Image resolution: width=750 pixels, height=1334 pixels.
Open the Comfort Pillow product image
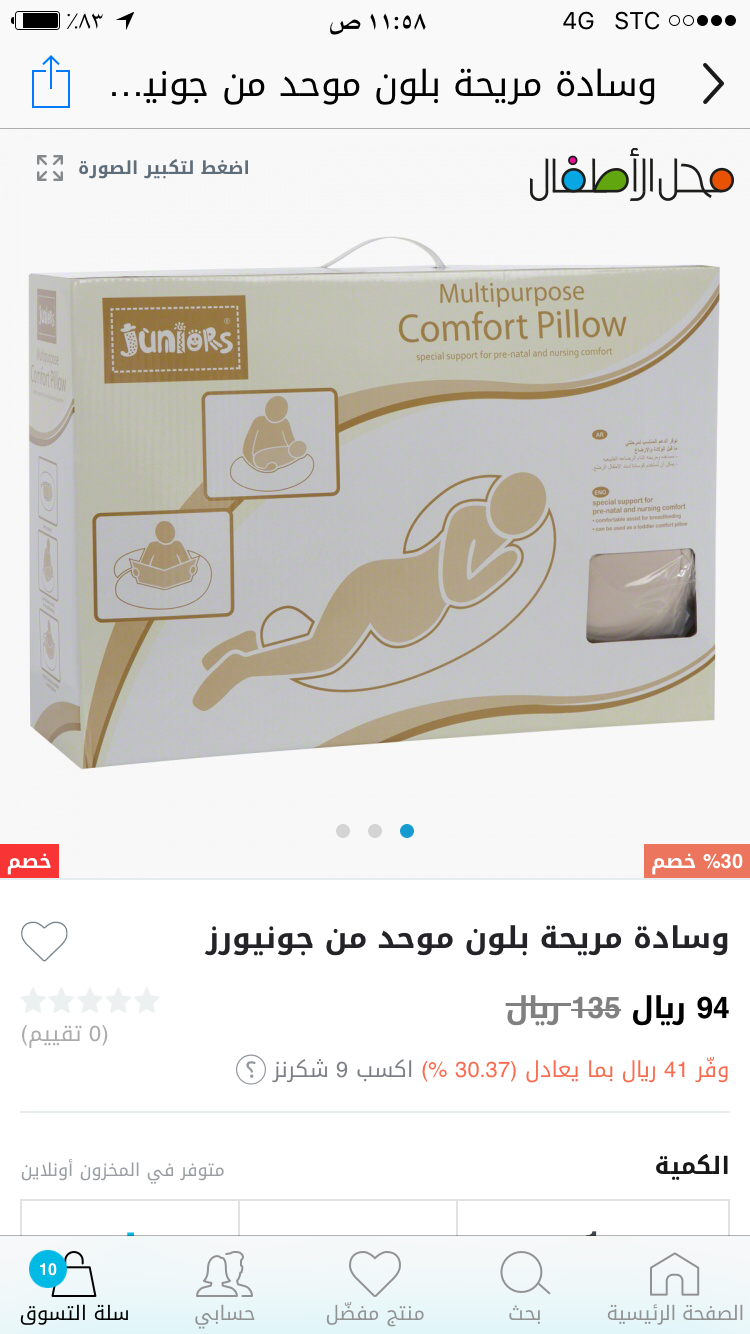coord(375,500)
